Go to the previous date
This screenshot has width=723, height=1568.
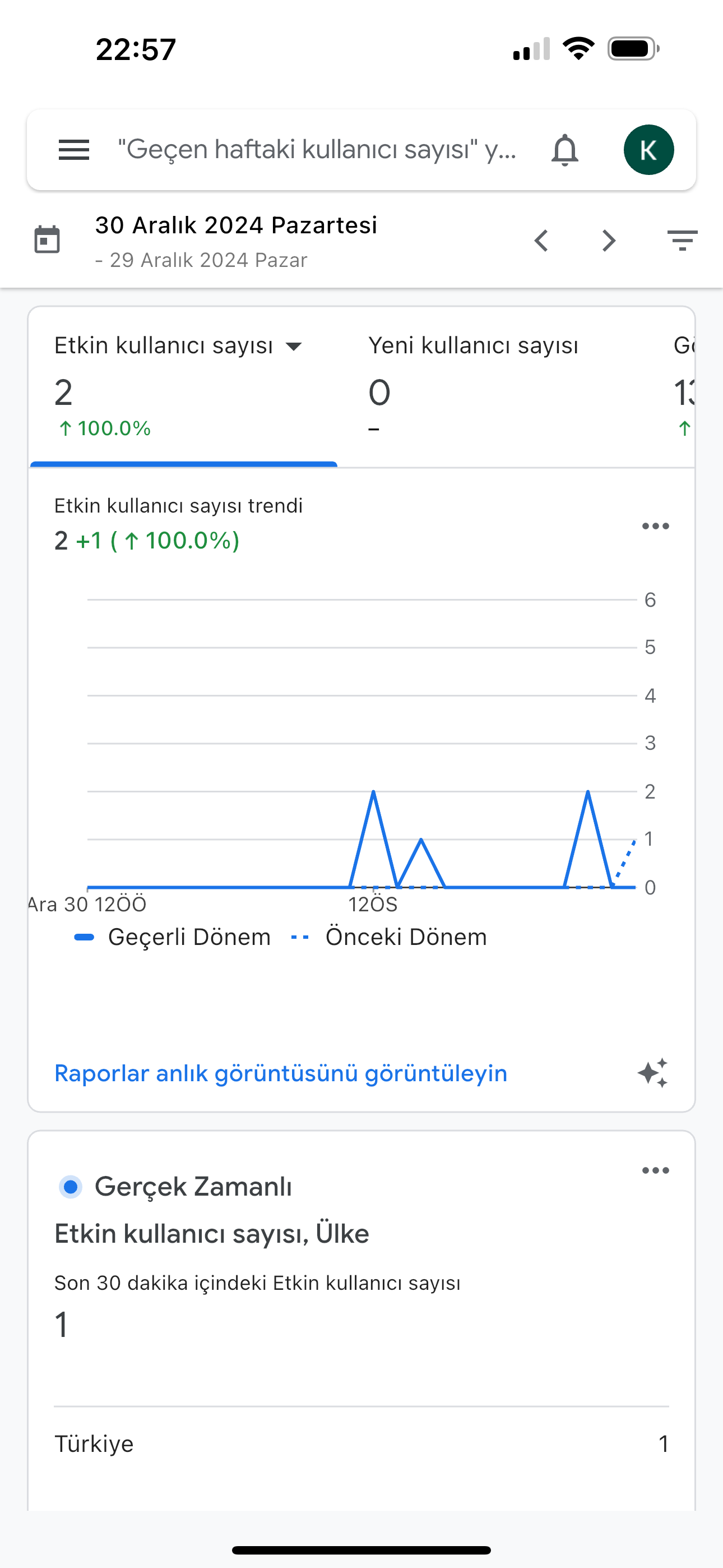click(541, 241)
